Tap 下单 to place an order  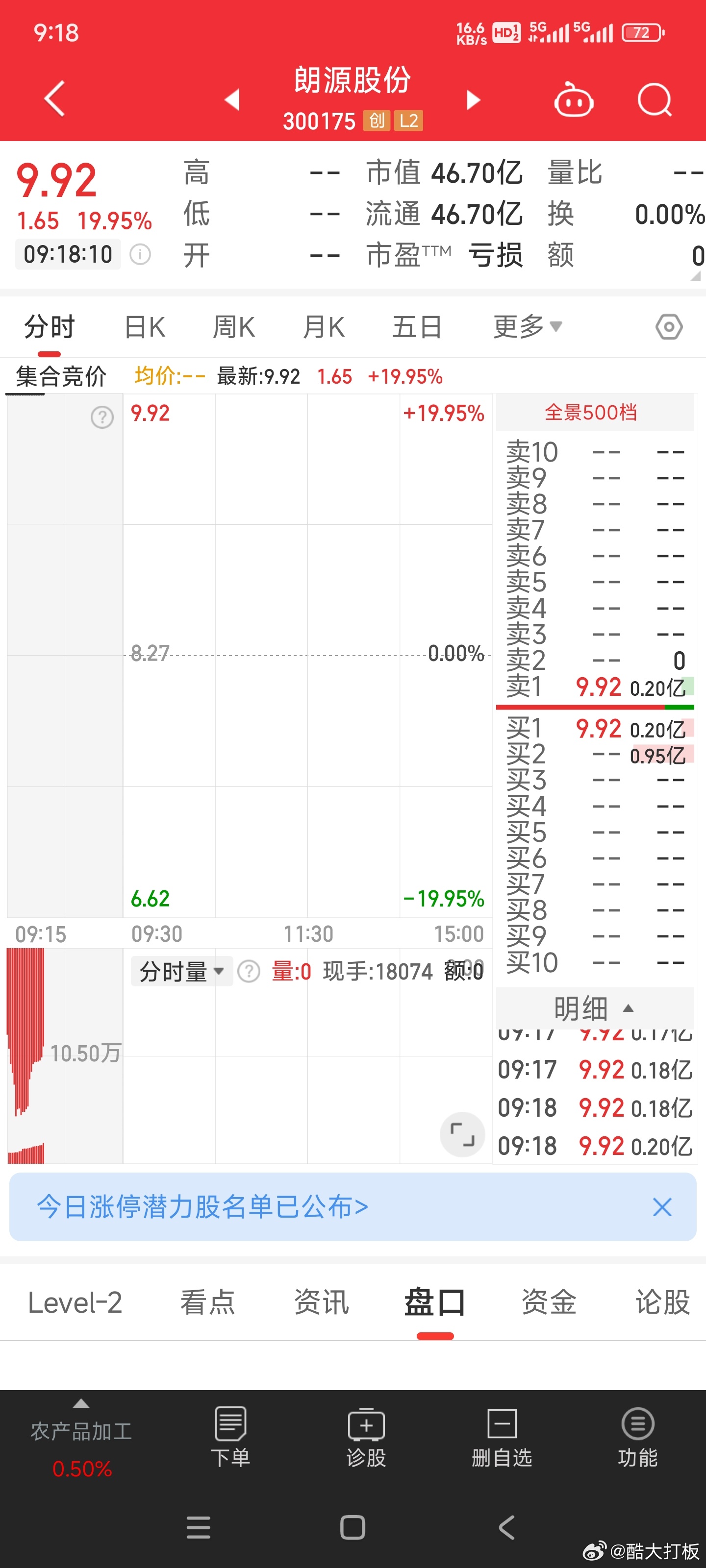(230, 1437)
